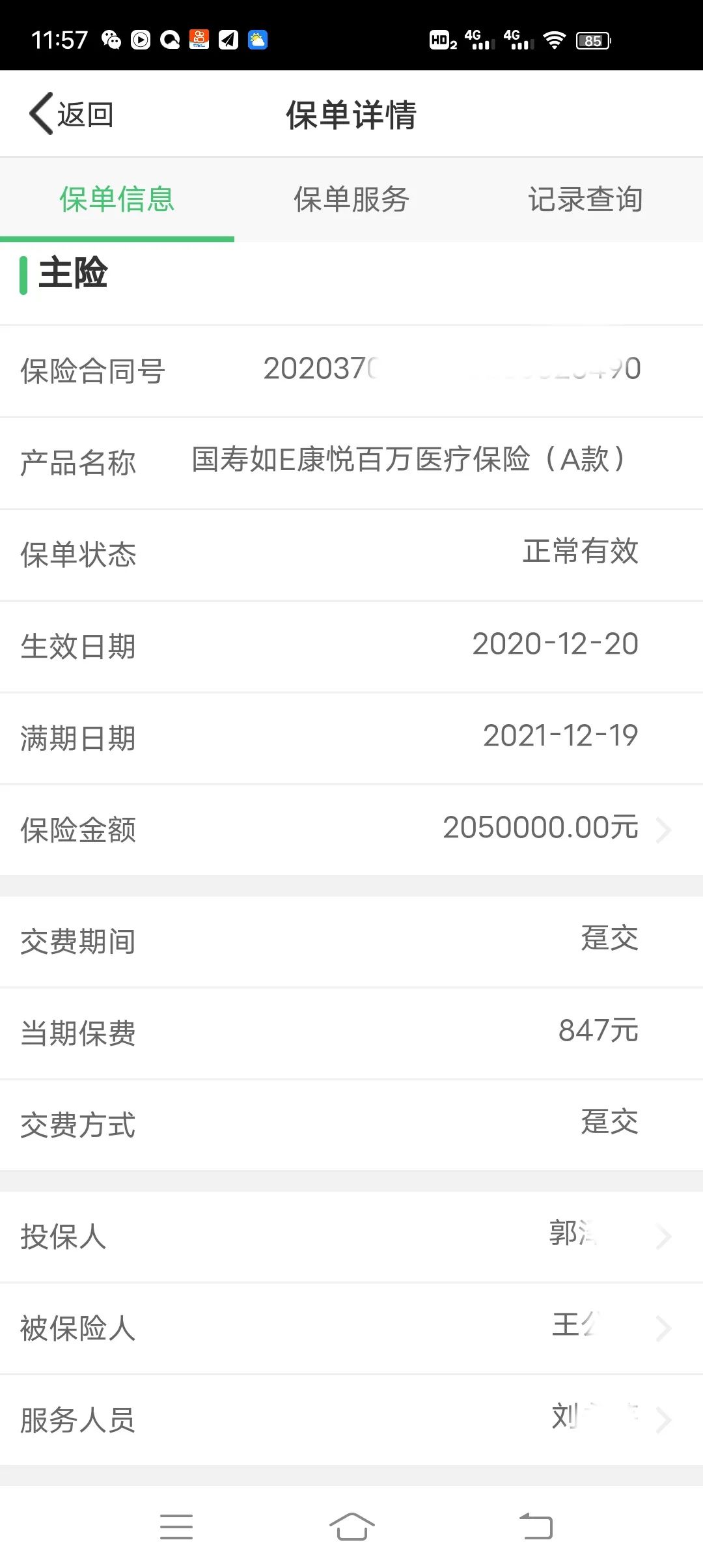Go back using the 返回 button
This screenshot has height=1568, width=703.
click(72, 115)
